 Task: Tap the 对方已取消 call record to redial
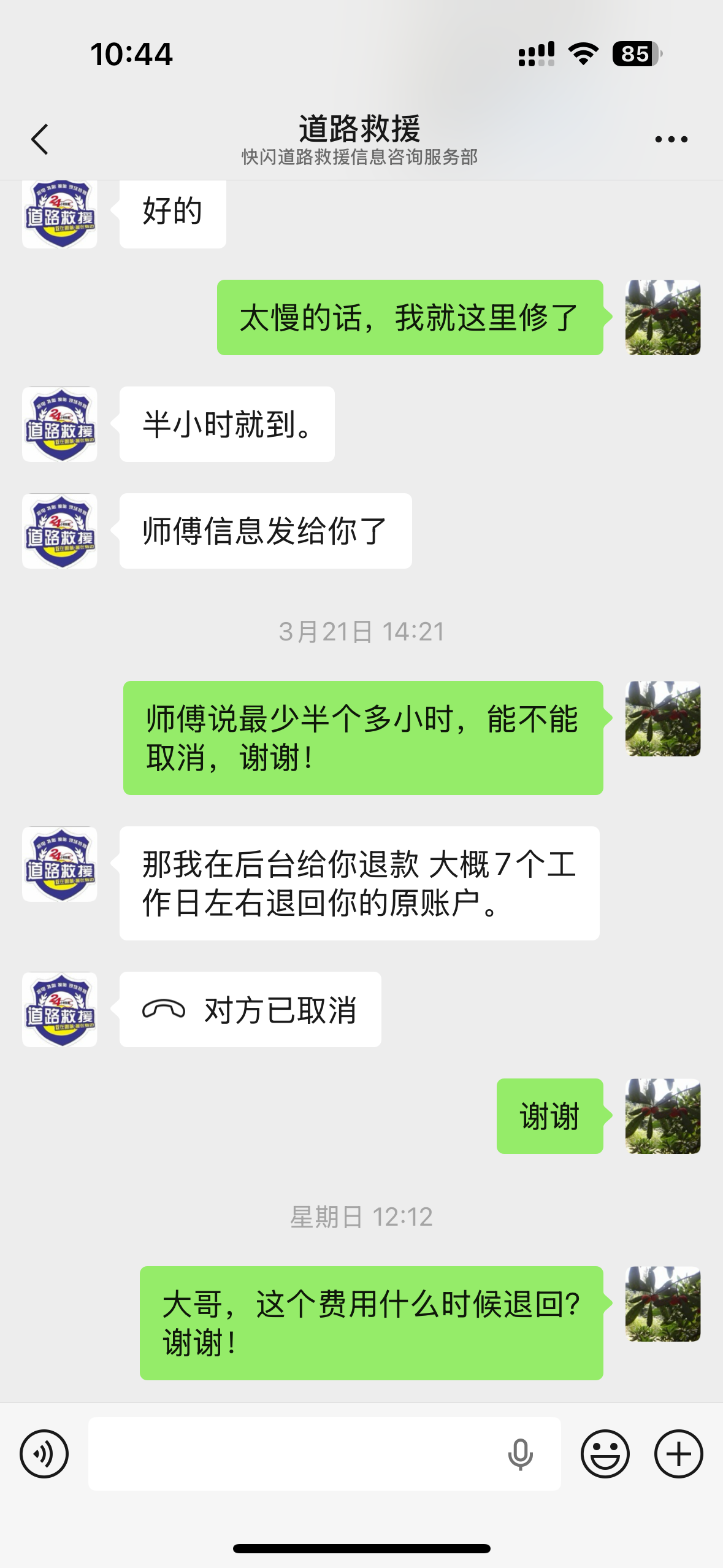pyautogui.click(x=250, y=1009)
